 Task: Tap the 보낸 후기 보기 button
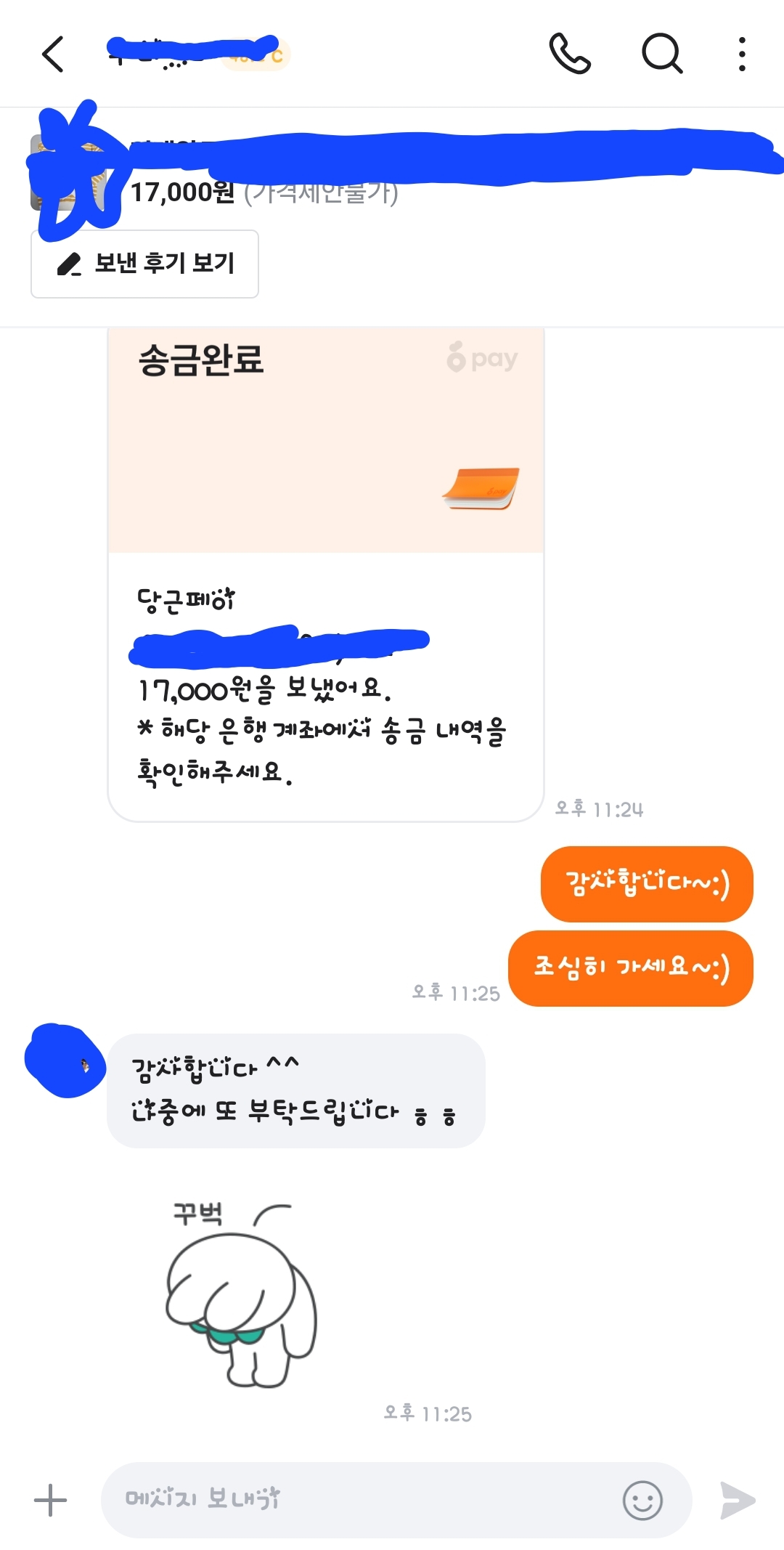pyautogui.click(x=145, y=264)
